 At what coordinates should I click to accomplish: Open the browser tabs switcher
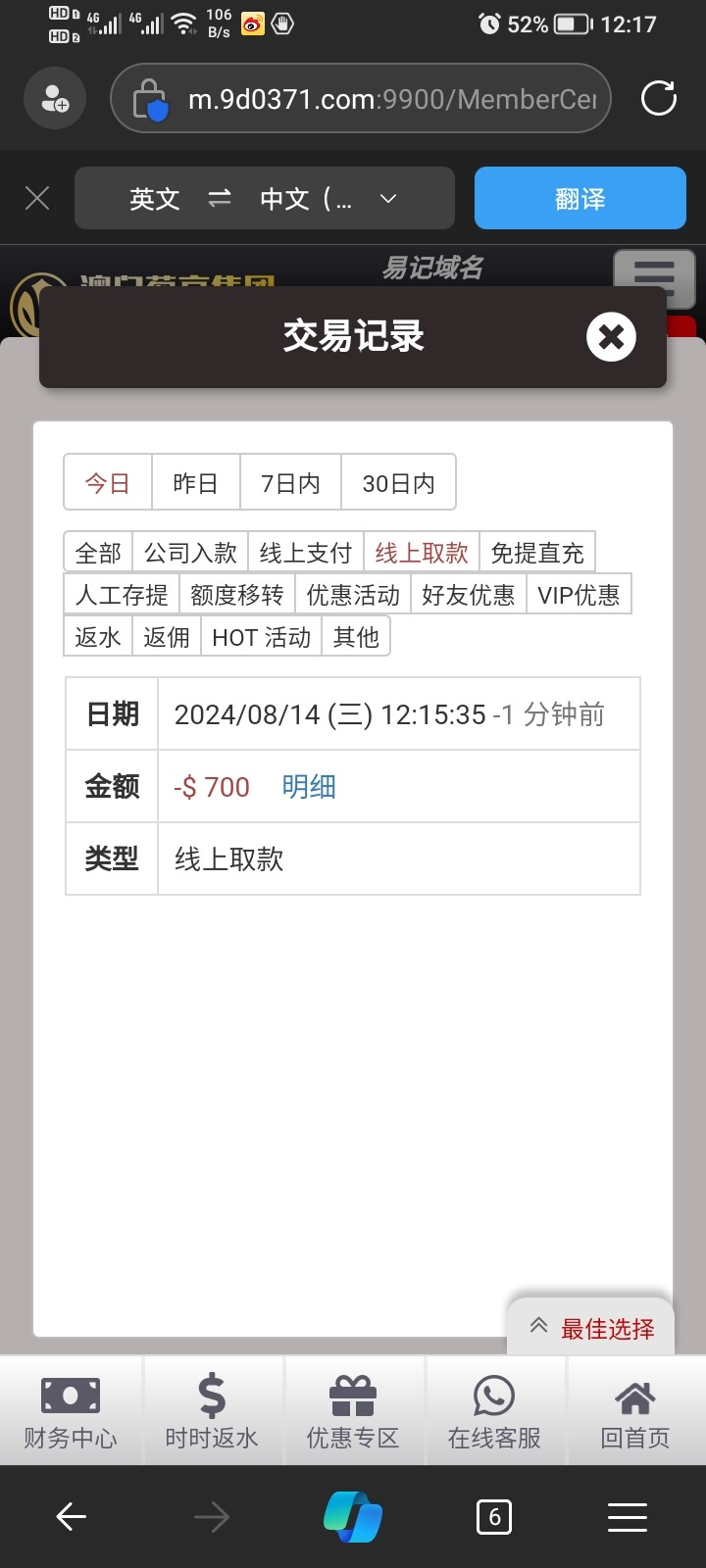(493, 1517)
